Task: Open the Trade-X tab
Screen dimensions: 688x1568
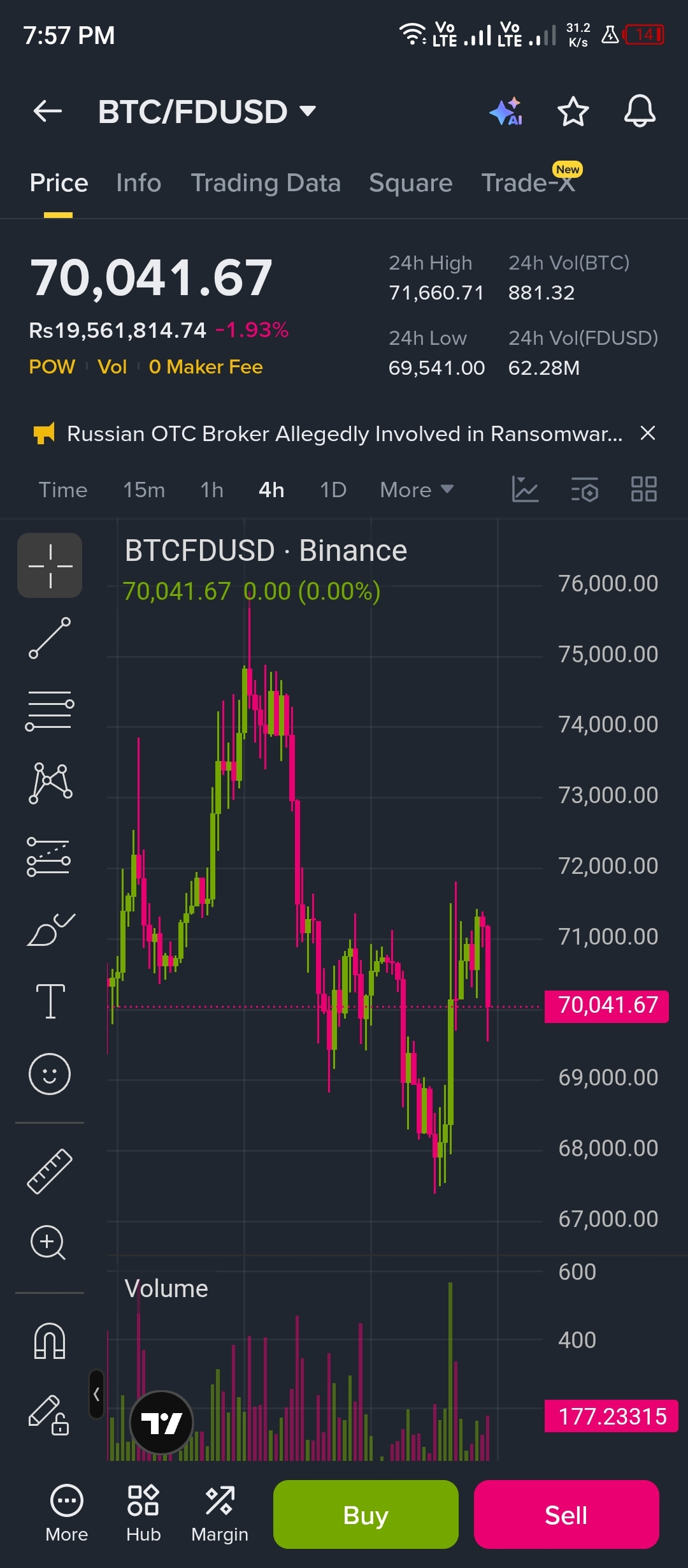Action: tap(528, 183)
